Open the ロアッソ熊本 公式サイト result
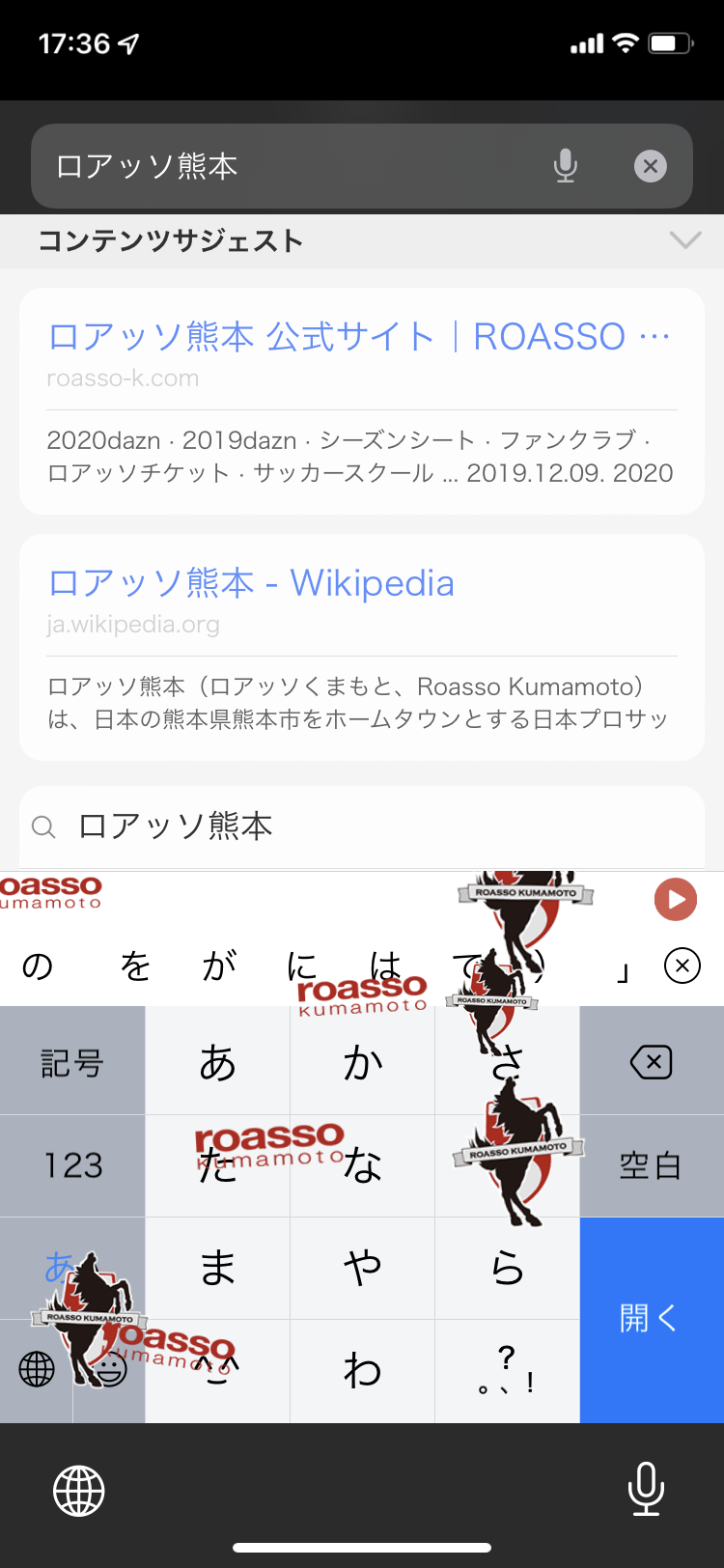Screen dimensions: 724x1568 click(359, 337)
